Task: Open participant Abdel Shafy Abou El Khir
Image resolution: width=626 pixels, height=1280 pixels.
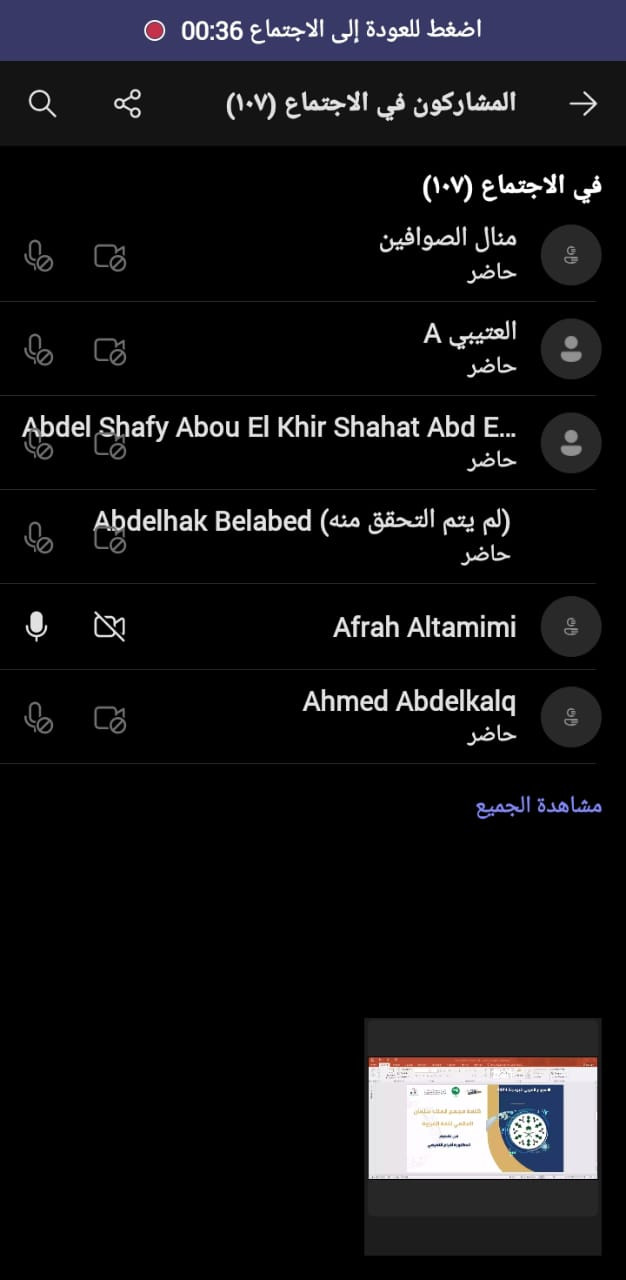Action: (300, 441)
